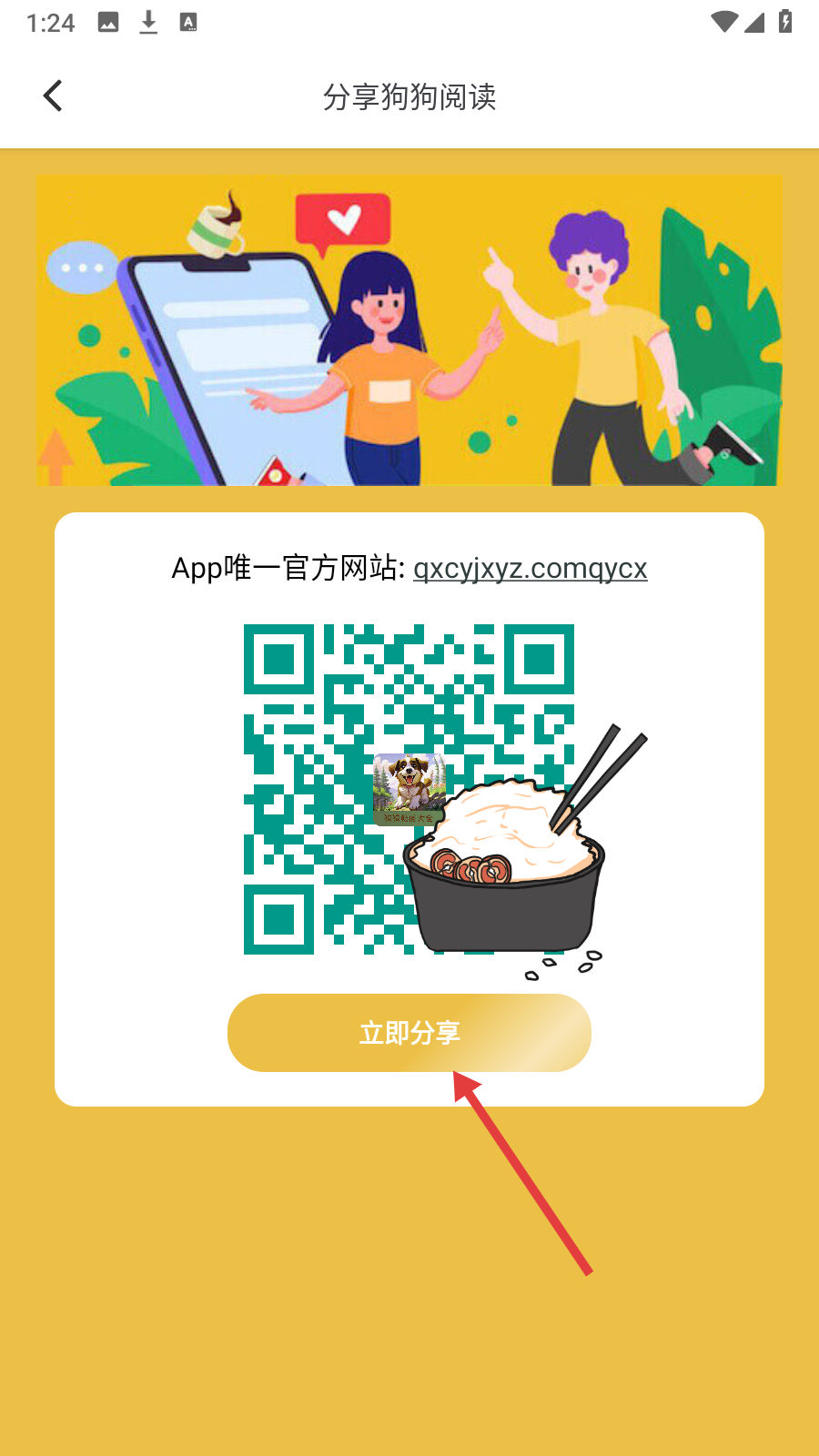Go back from the share page

coord(53,96)
